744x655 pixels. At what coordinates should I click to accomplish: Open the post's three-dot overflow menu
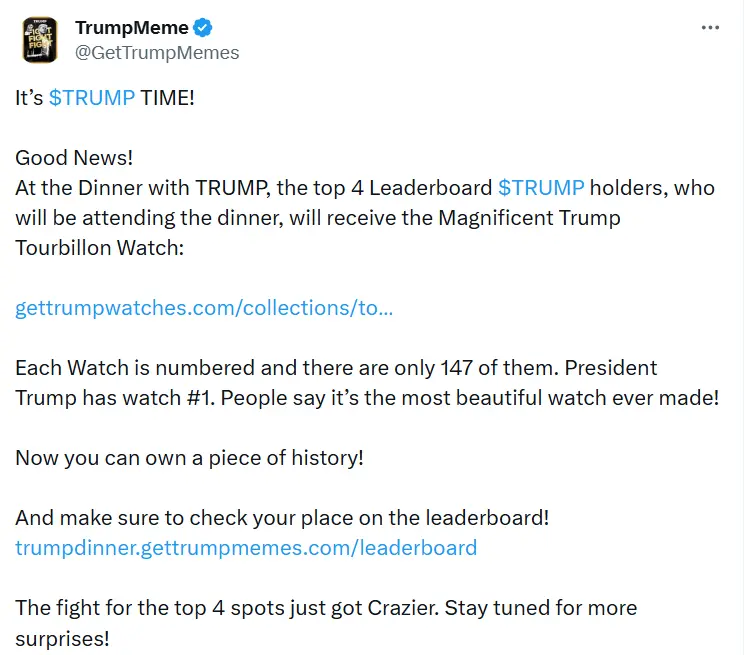711,28
